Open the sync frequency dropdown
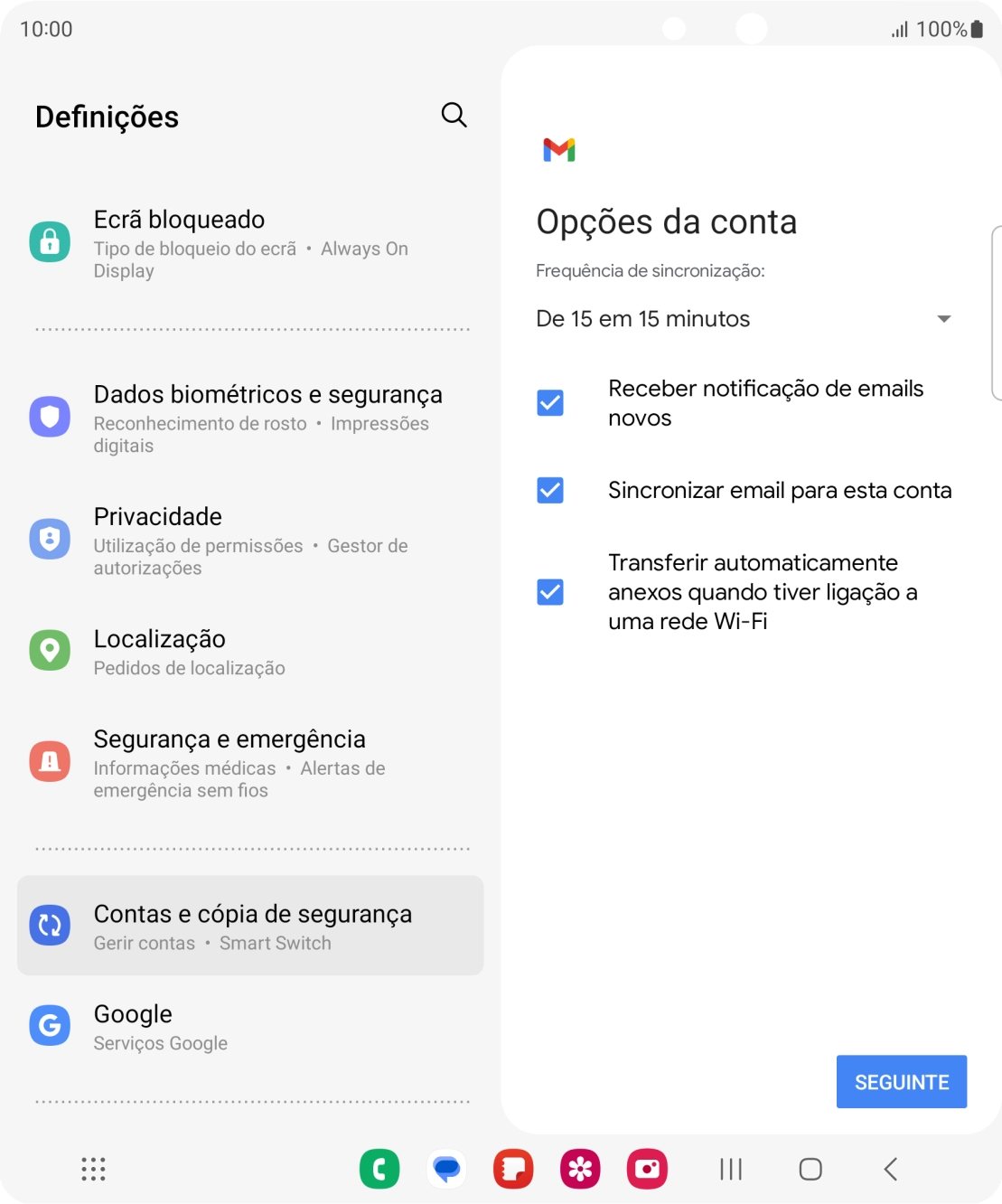Image resolution: width=1002 pixels, height=1204 pixels. [943, 318]
